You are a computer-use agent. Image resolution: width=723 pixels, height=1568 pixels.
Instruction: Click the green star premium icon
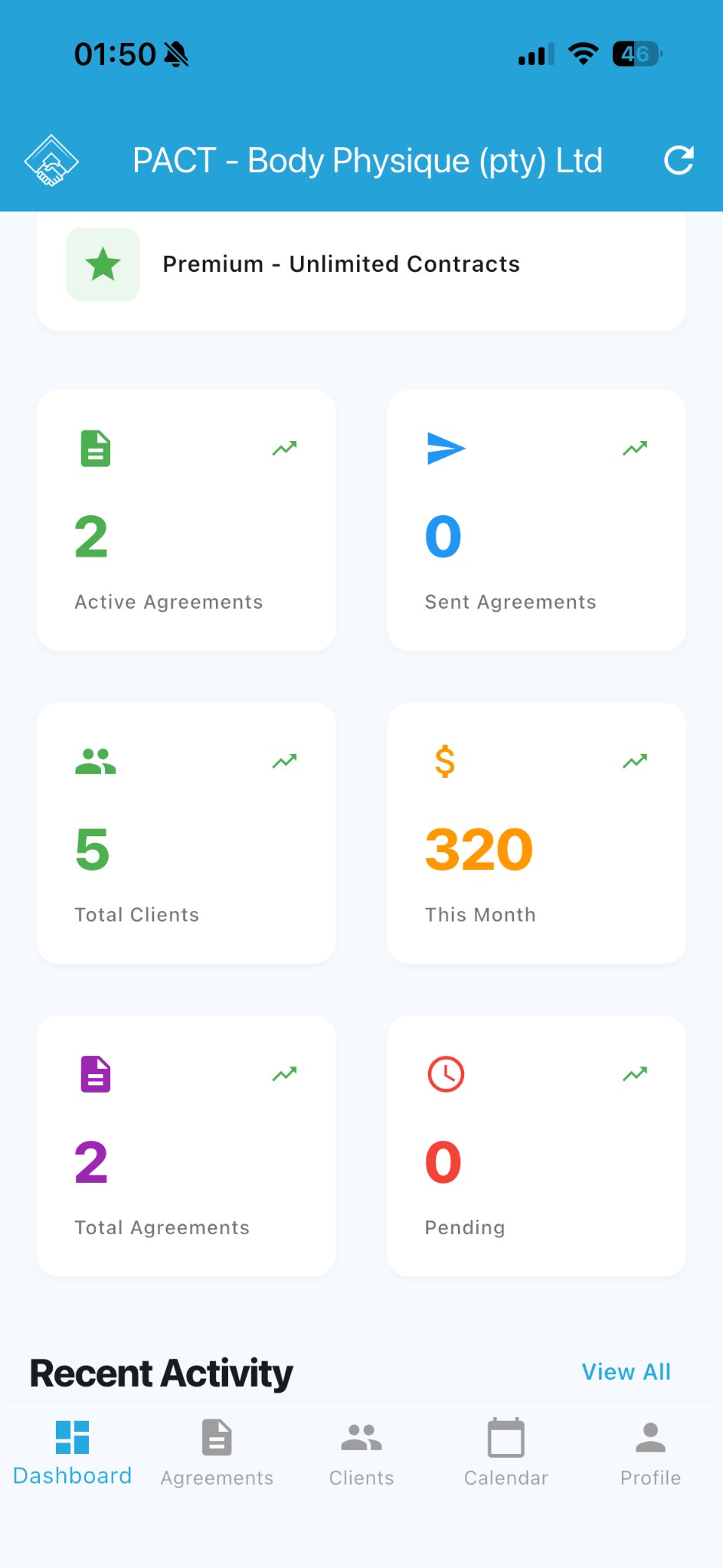(x=103, y=264)
